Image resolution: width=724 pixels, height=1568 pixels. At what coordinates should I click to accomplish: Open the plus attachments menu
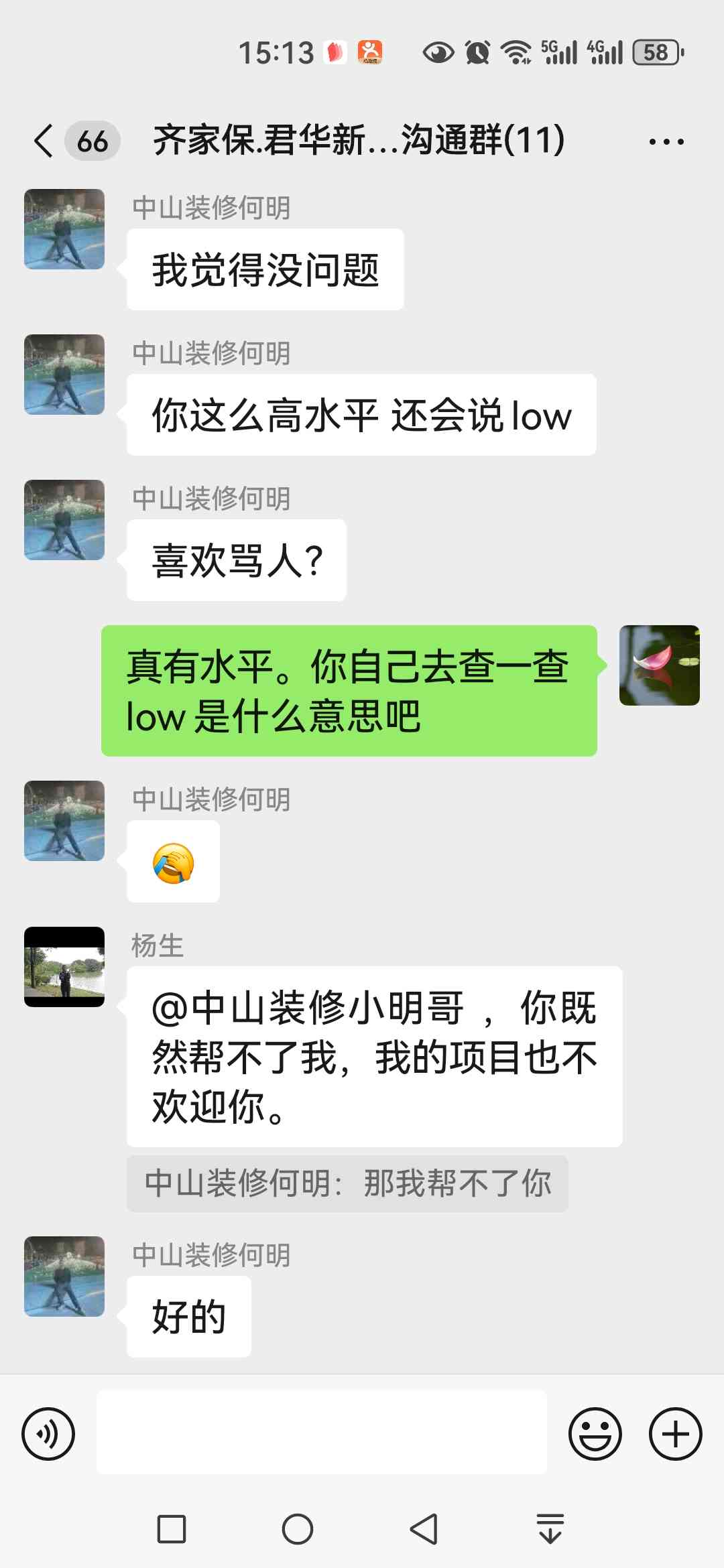(x=675, y=1434)
